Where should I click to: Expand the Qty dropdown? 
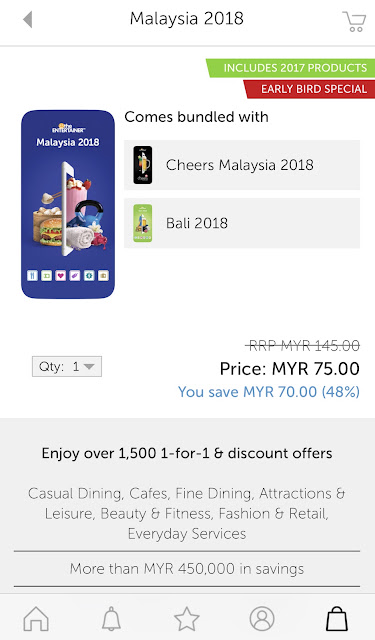pos(67,367)
